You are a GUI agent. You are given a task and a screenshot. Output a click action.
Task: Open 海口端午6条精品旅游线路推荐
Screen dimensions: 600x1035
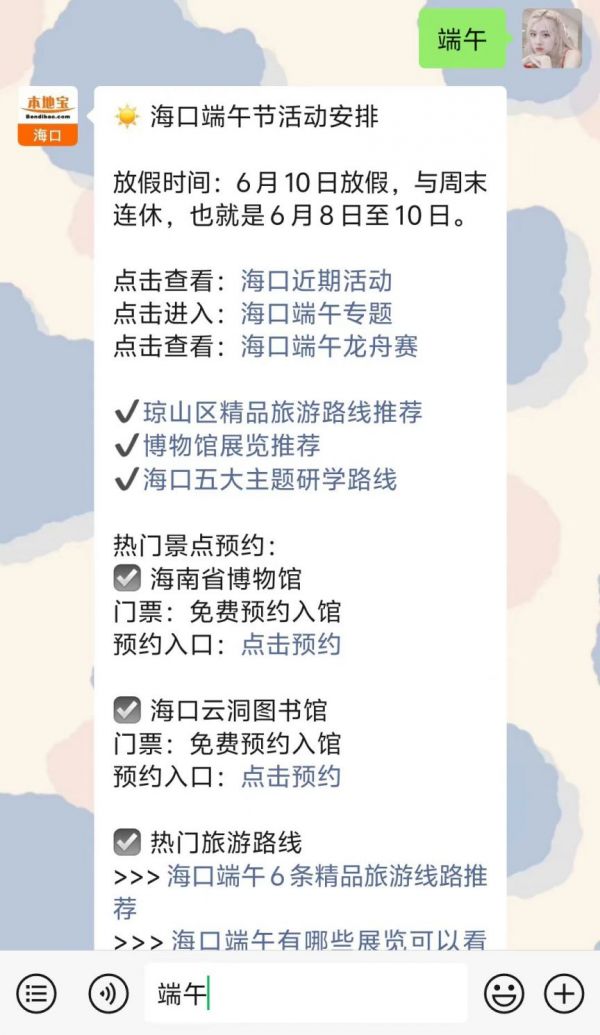point(327,877)
